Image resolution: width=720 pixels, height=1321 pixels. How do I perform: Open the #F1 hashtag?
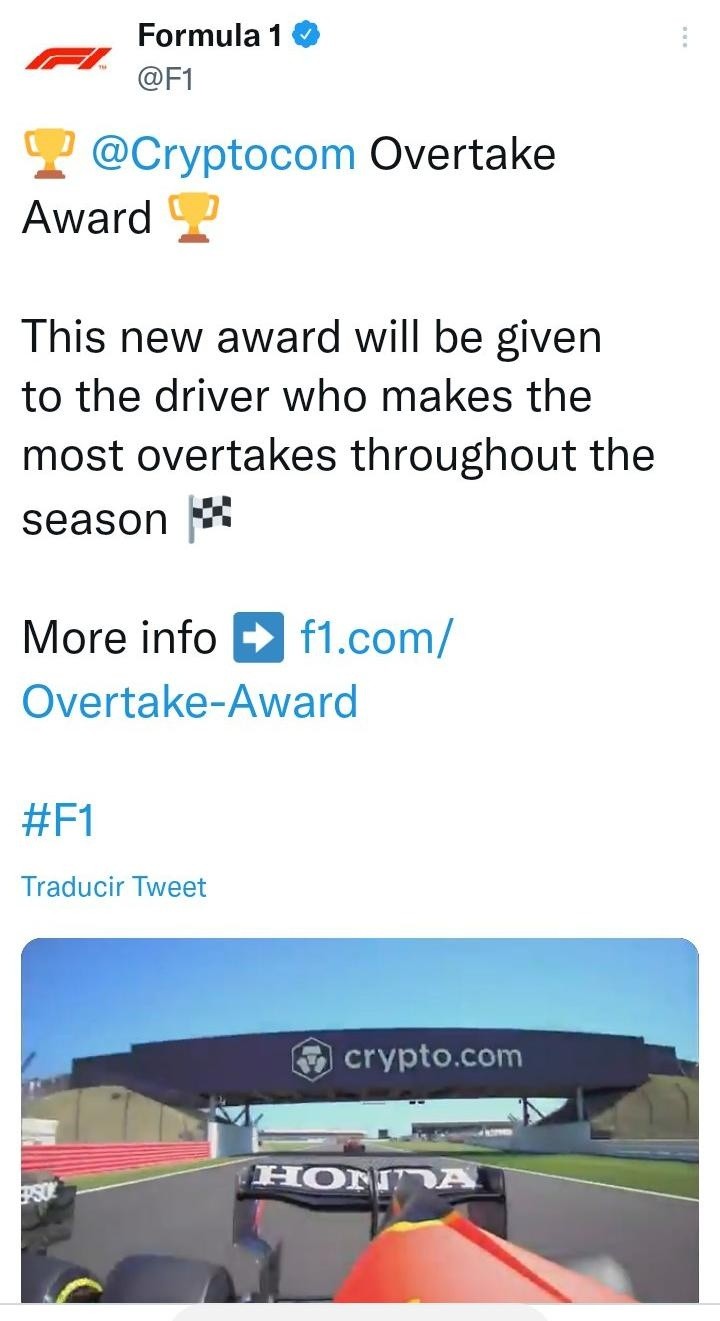[x=58, y=822]
